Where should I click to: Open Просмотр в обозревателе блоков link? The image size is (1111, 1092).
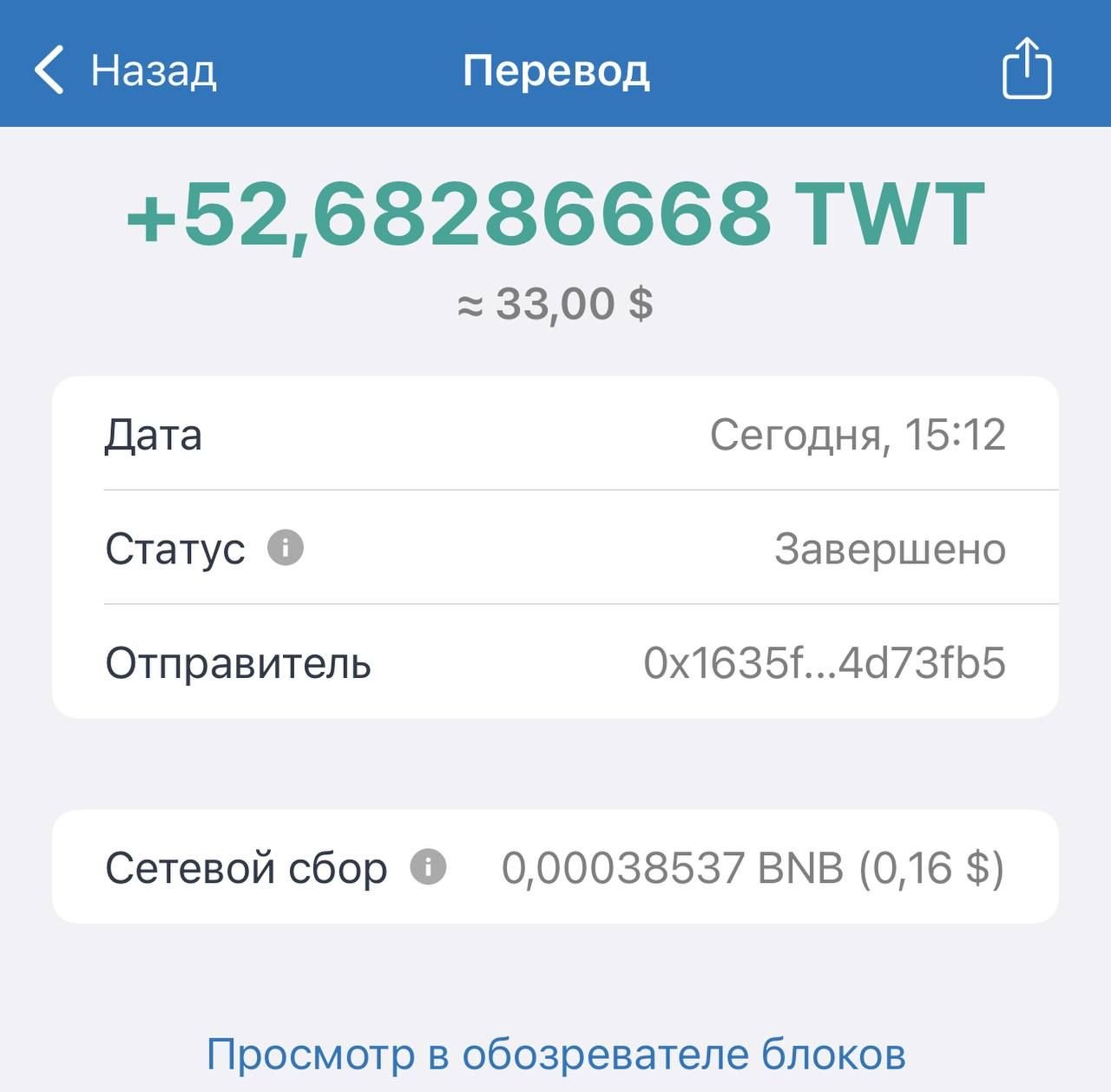[555, 1055]
